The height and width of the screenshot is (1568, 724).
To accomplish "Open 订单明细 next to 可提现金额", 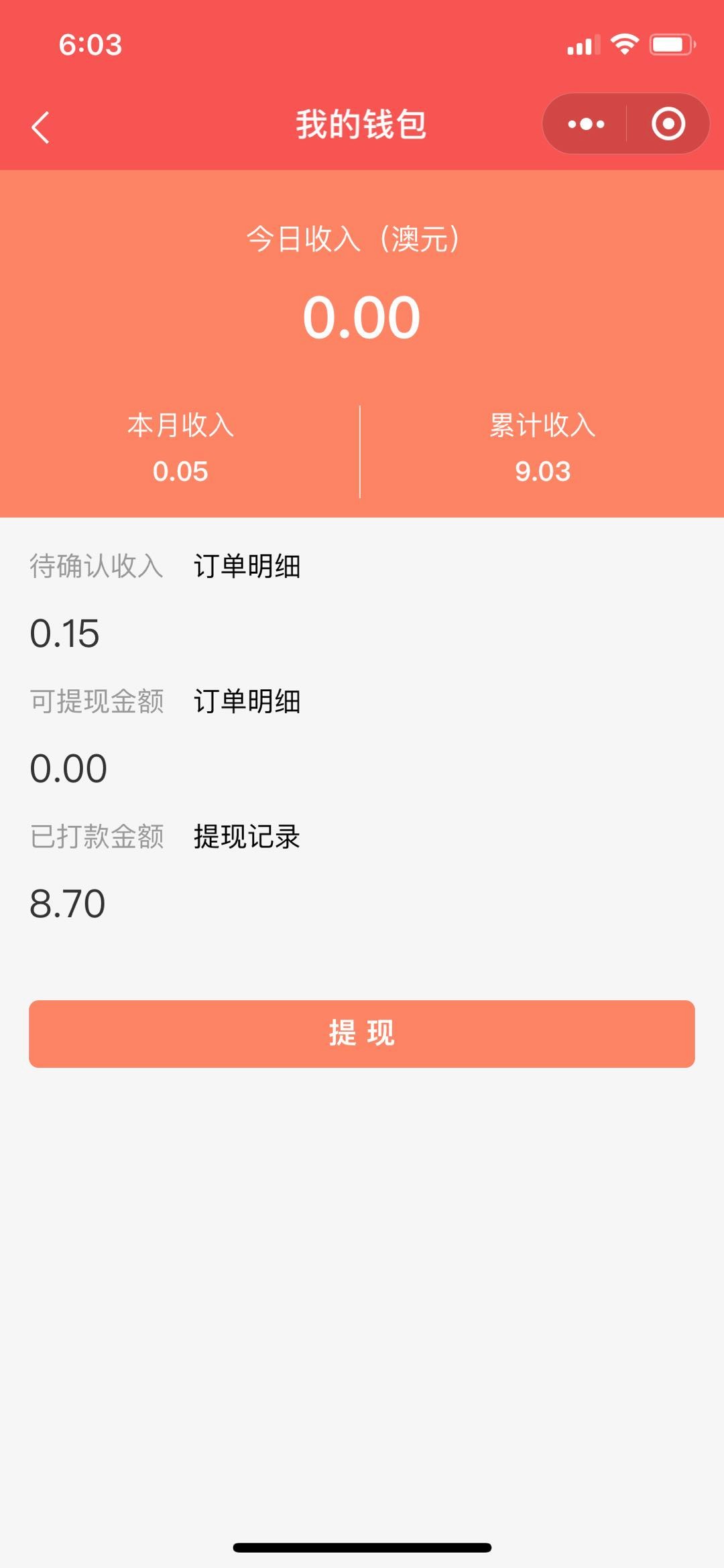I will [x=247, y=702].
